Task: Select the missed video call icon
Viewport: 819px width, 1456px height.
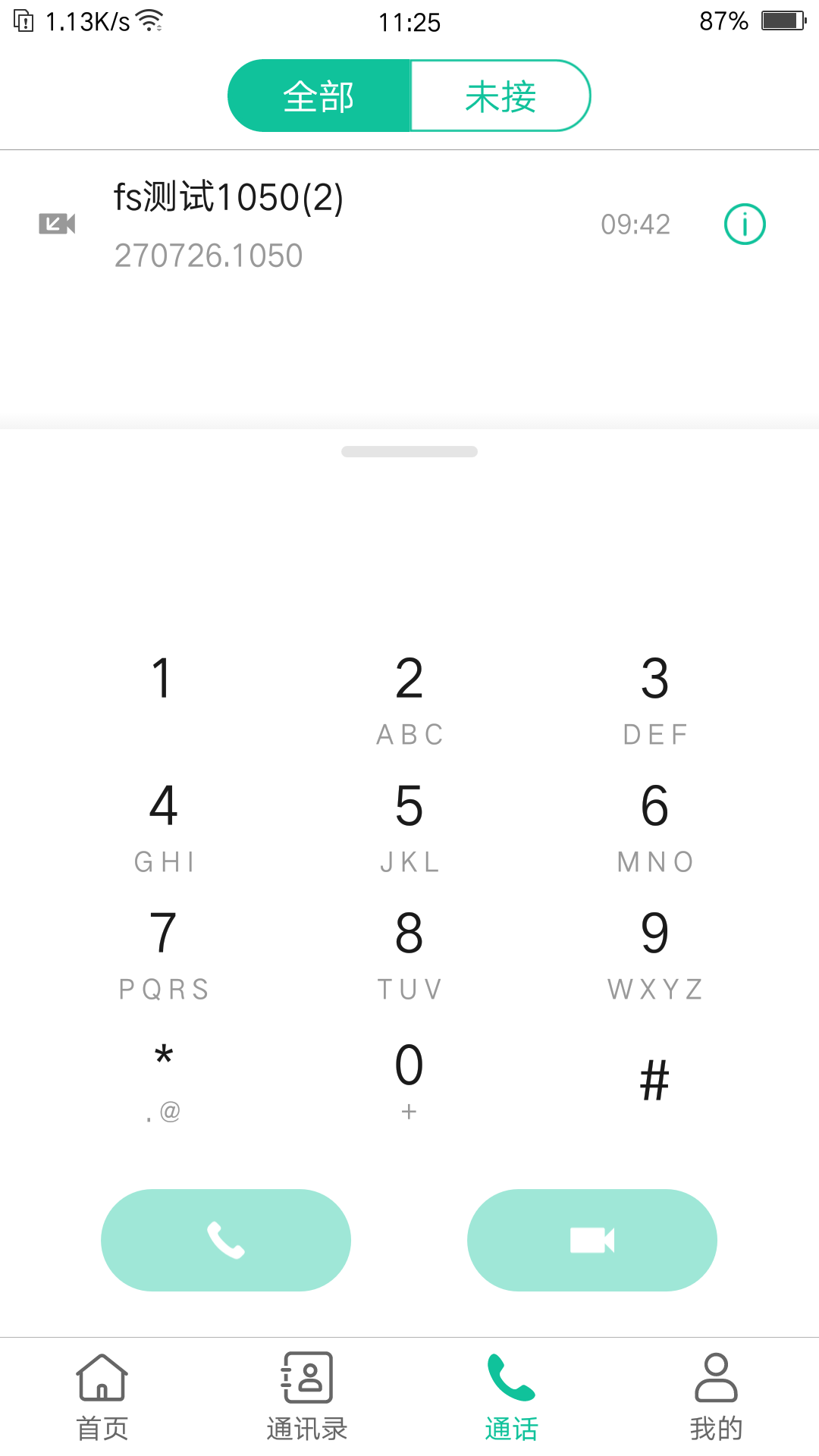Action: (57, 224)
